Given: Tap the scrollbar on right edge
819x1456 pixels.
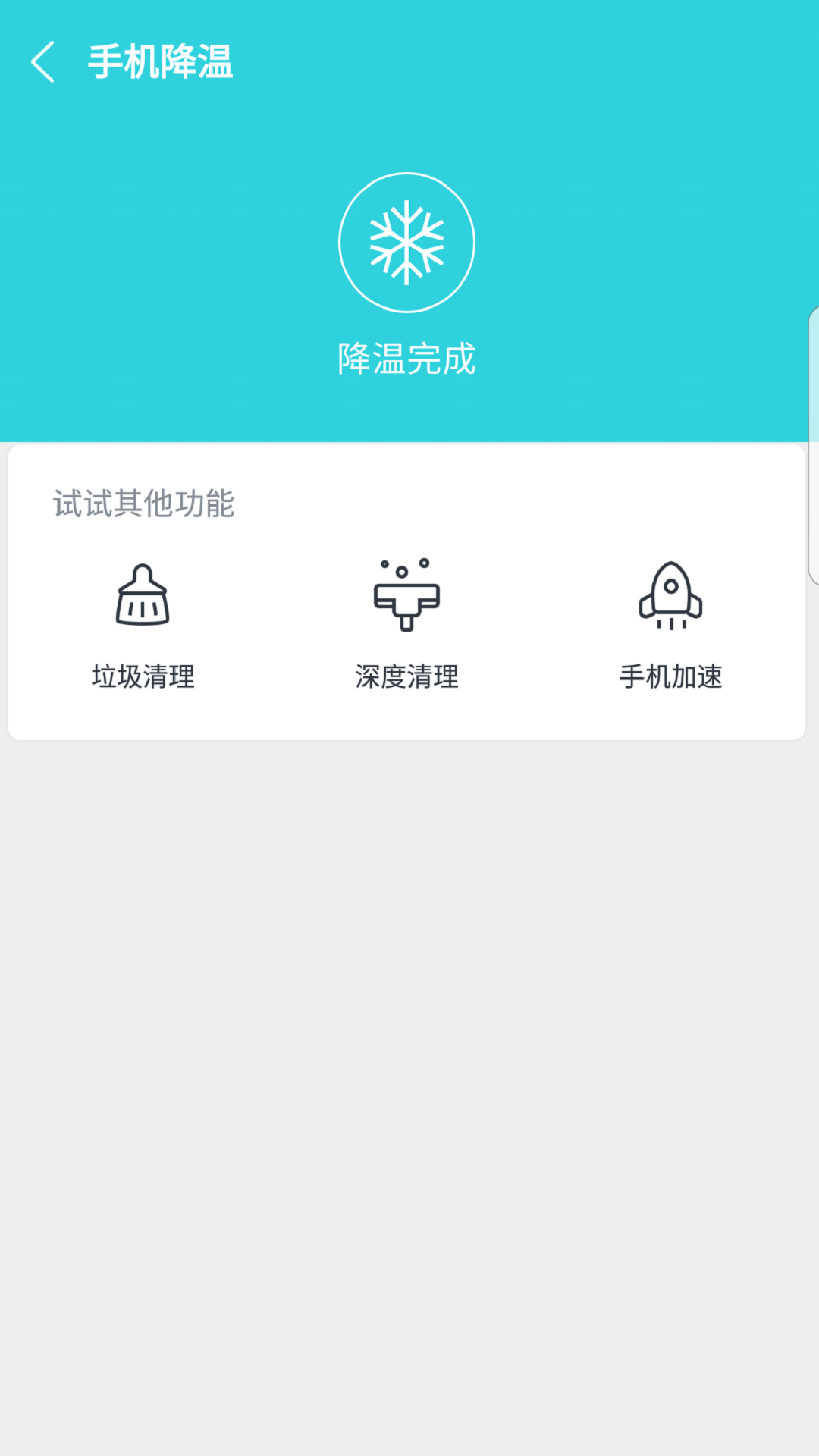Looking at the screenshot, I should pyautogui.click(x=814, y=447).
